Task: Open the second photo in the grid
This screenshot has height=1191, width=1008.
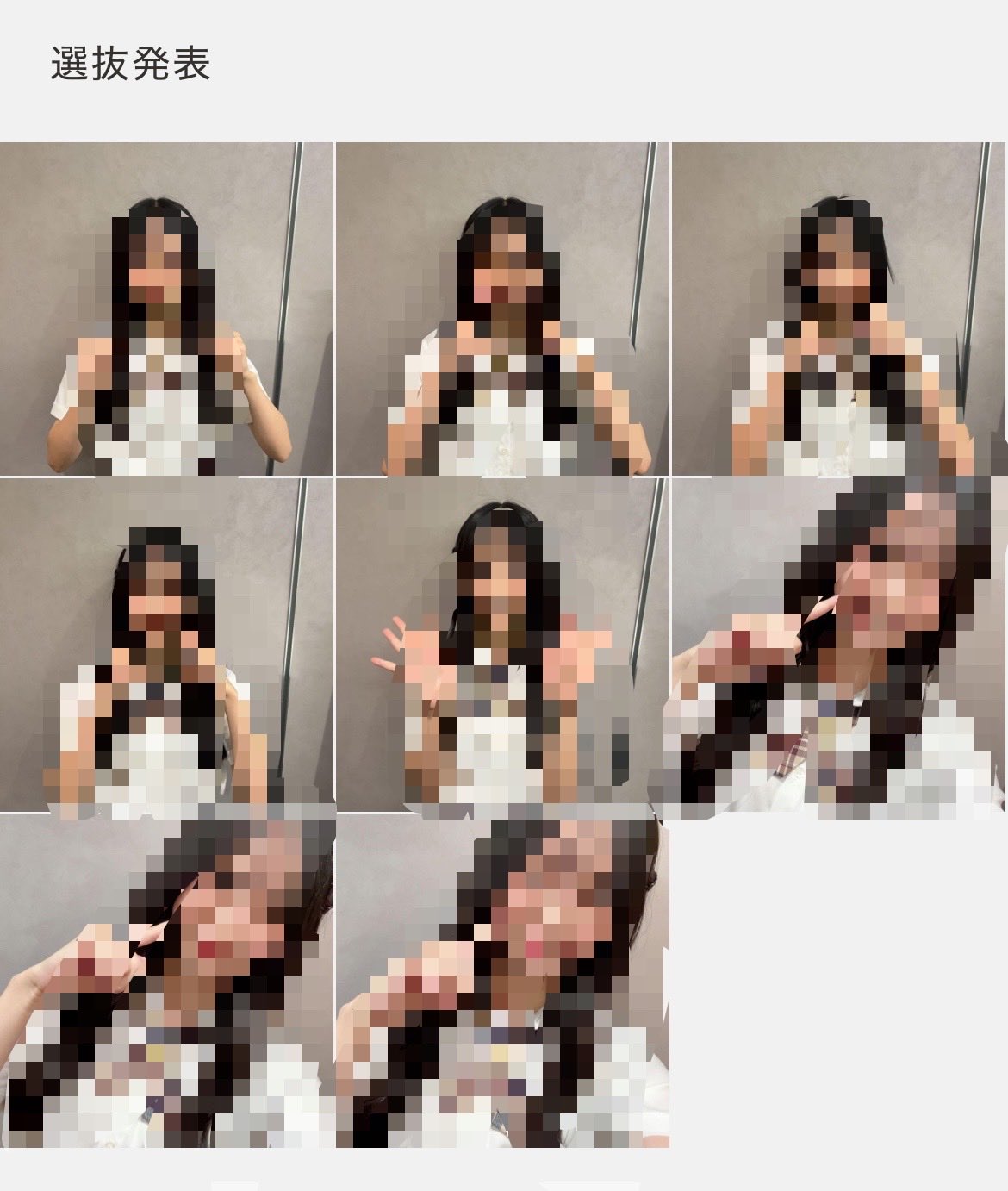Action: tap(502, 309)
